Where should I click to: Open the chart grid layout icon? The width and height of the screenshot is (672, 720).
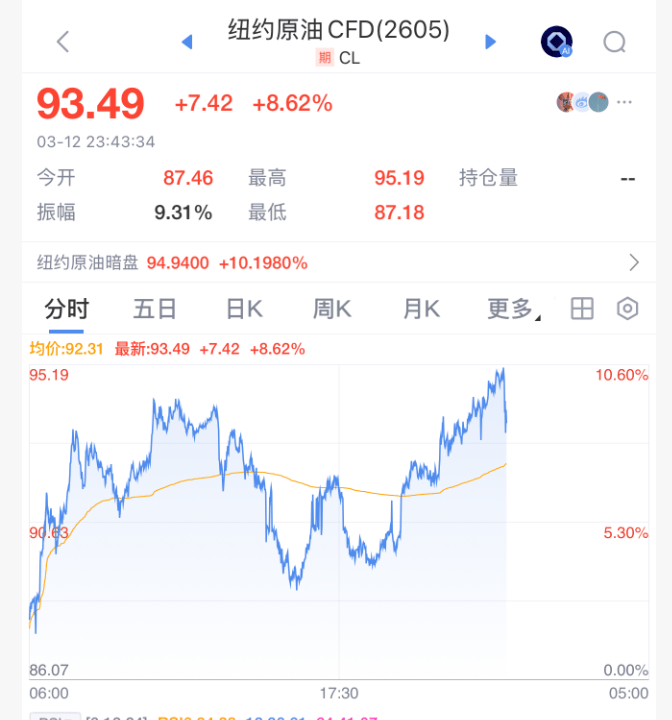[x=582, y=309]
